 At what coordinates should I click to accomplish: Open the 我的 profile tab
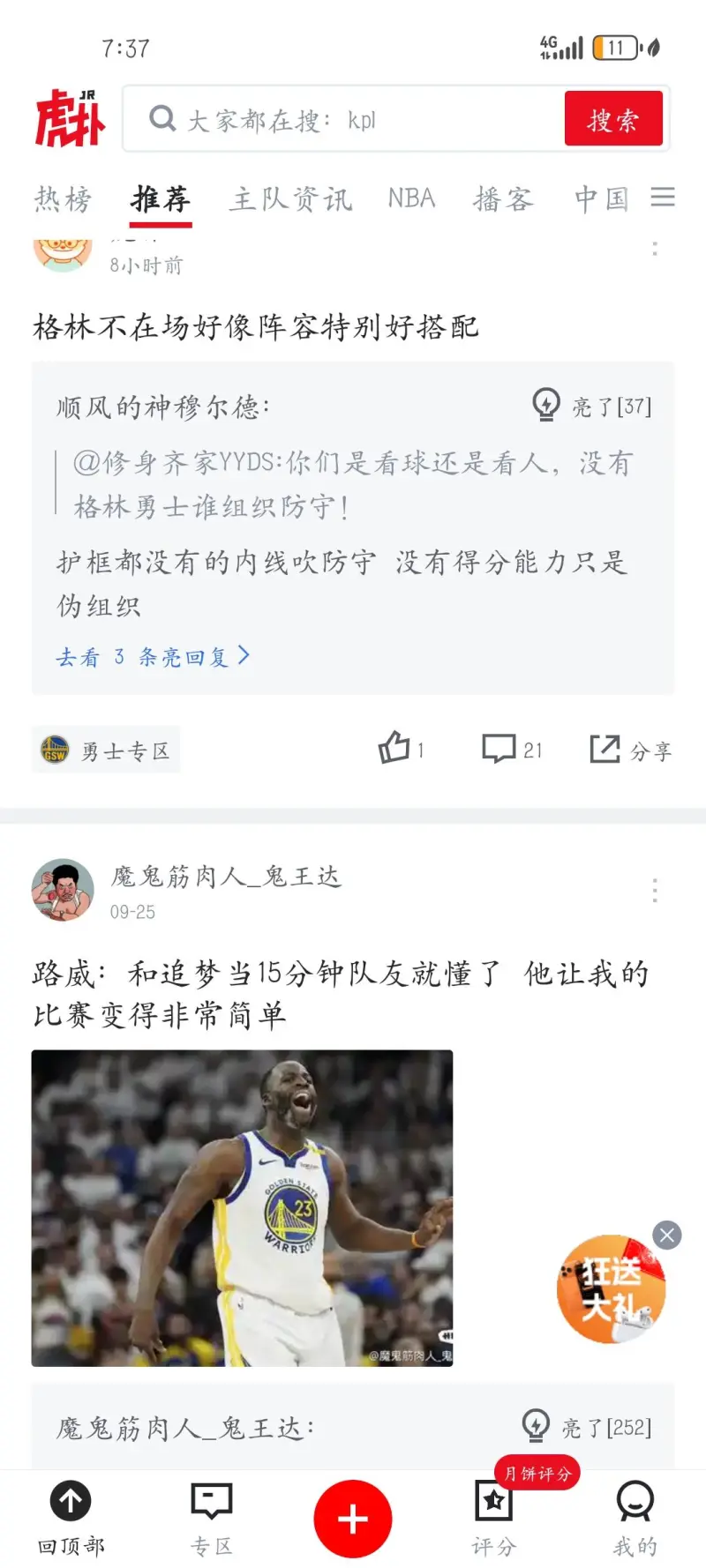pyautogui.click(x=635, y=1519)
